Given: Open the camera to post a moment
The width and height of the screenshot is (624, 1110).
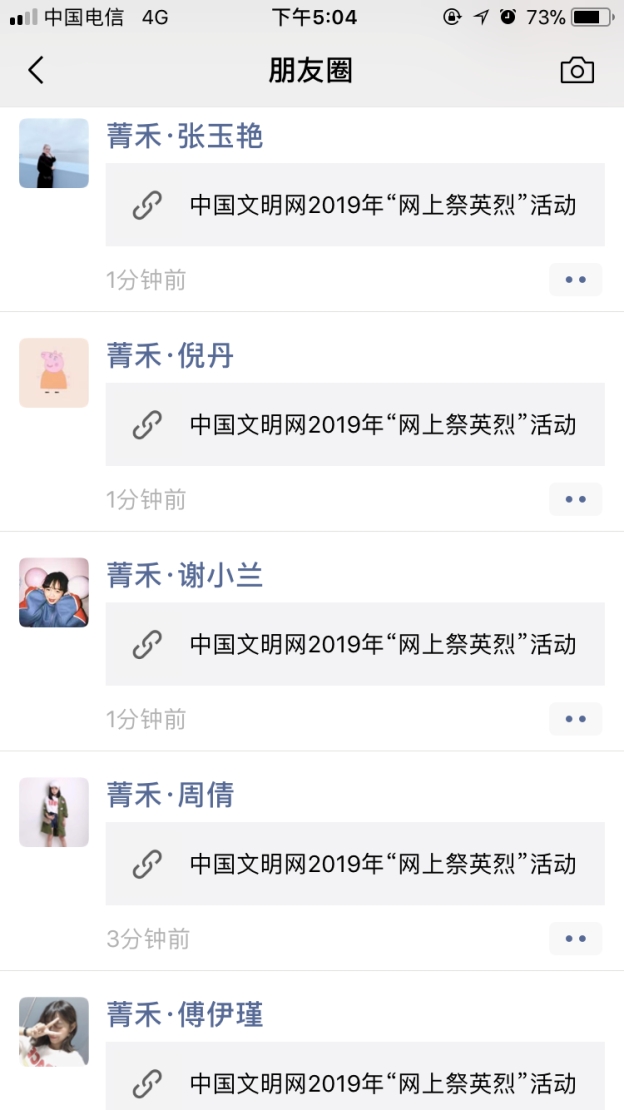Looking at the screenshot, I should point(577,70).
